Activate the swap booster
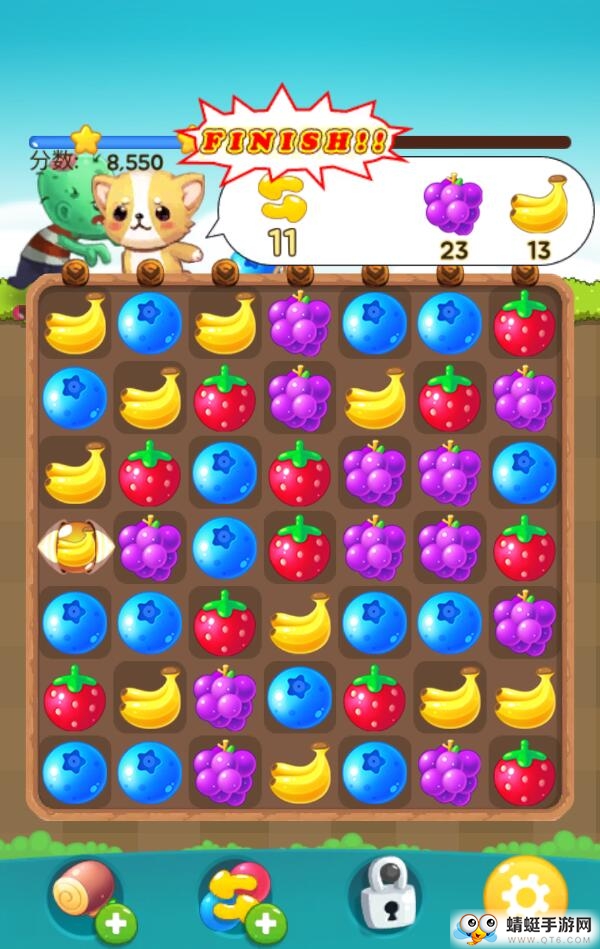 [x=236, y=893]
